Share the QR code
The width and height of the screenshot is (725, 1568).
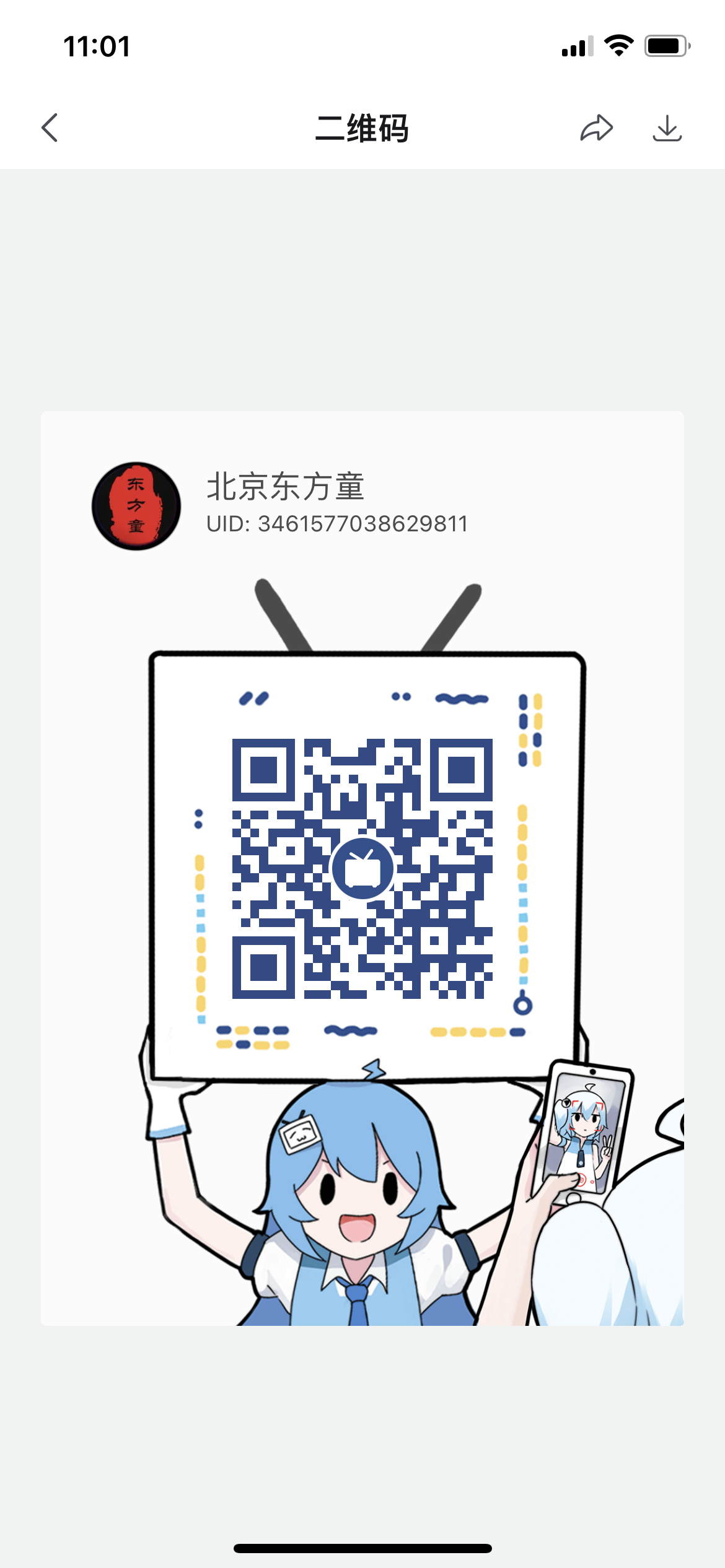pyautogui.click(x=596, y=128)
